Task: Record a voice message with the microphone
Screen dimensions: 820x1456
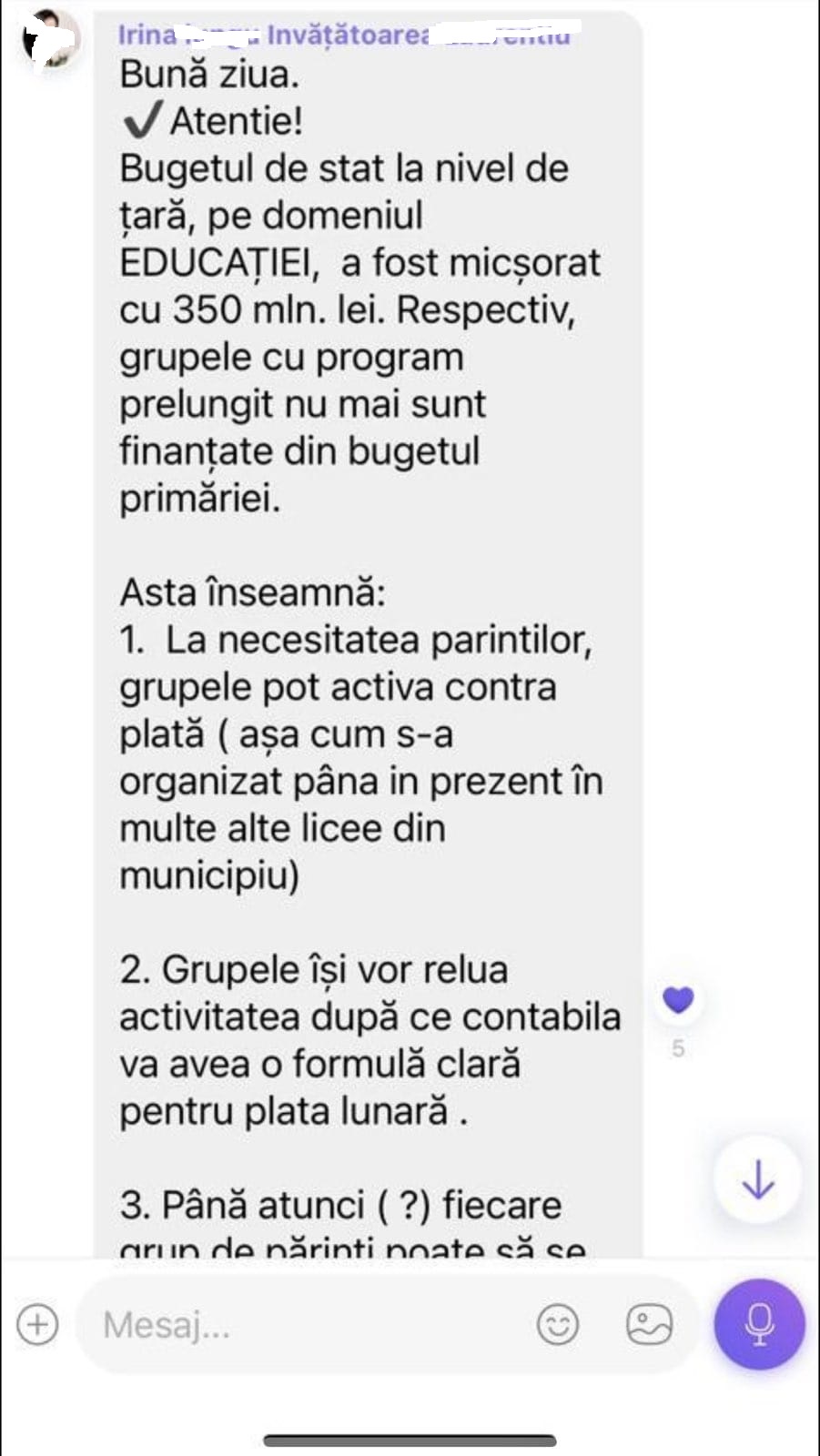Action: pos(759,1324)
